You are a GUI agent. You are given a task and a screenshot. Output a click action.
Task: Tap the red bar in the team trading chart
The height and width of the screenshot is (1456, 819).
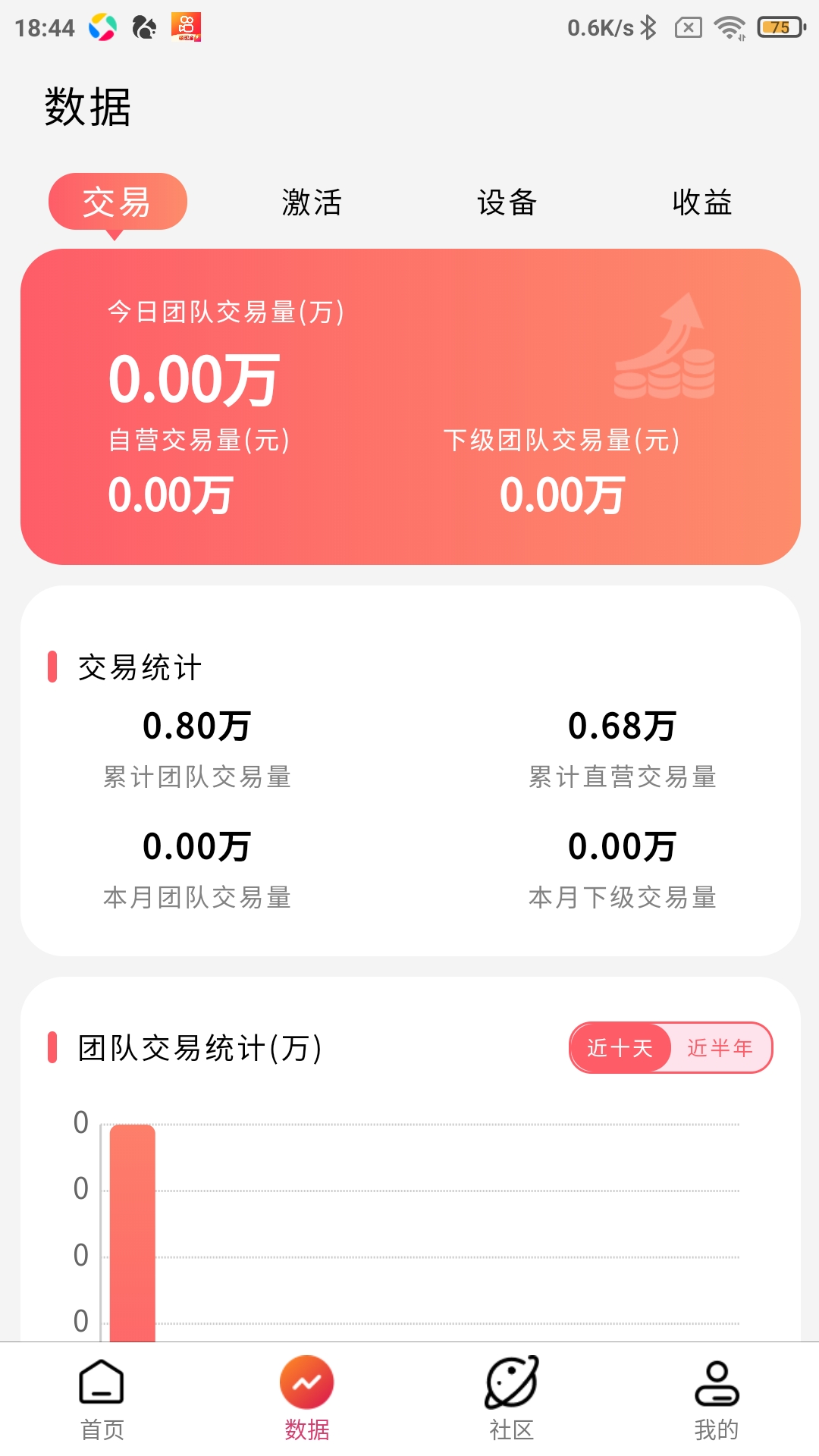click(x=133, y=1228)
